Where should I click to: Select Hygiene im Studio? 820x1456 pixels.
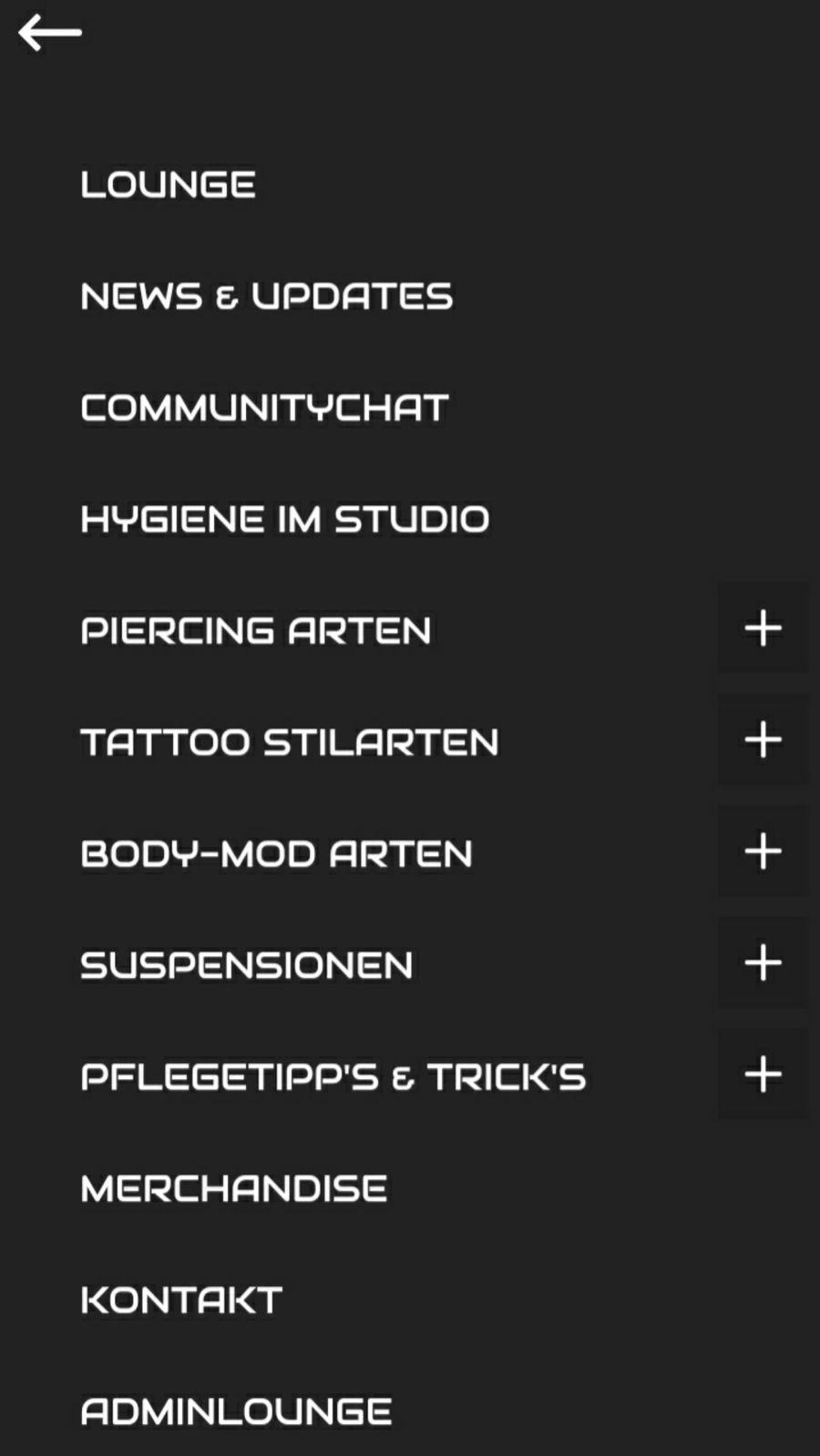(x=285, y=519)
